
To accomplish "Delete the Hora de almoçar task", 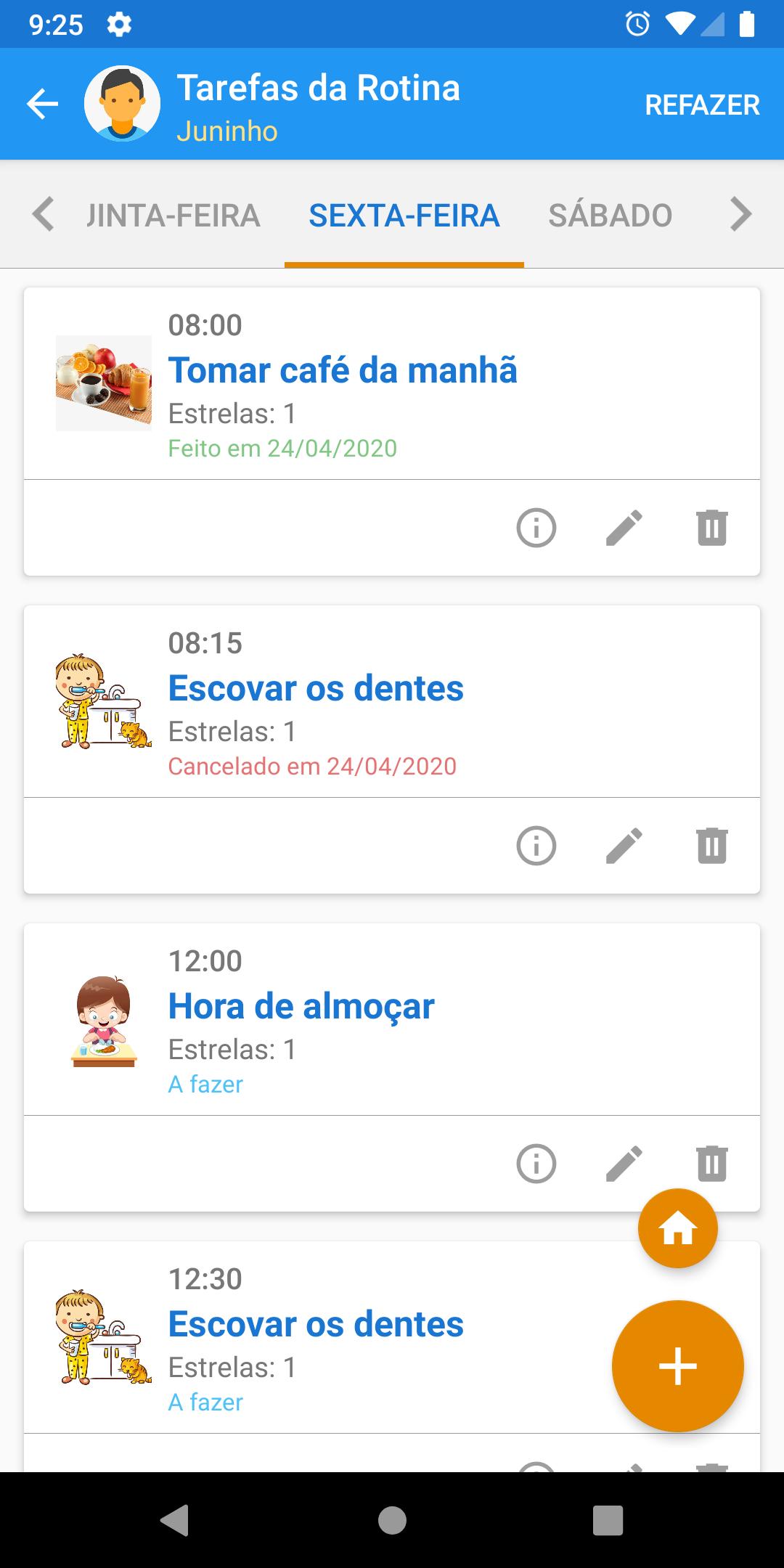I will click(x=712, y=1164).
